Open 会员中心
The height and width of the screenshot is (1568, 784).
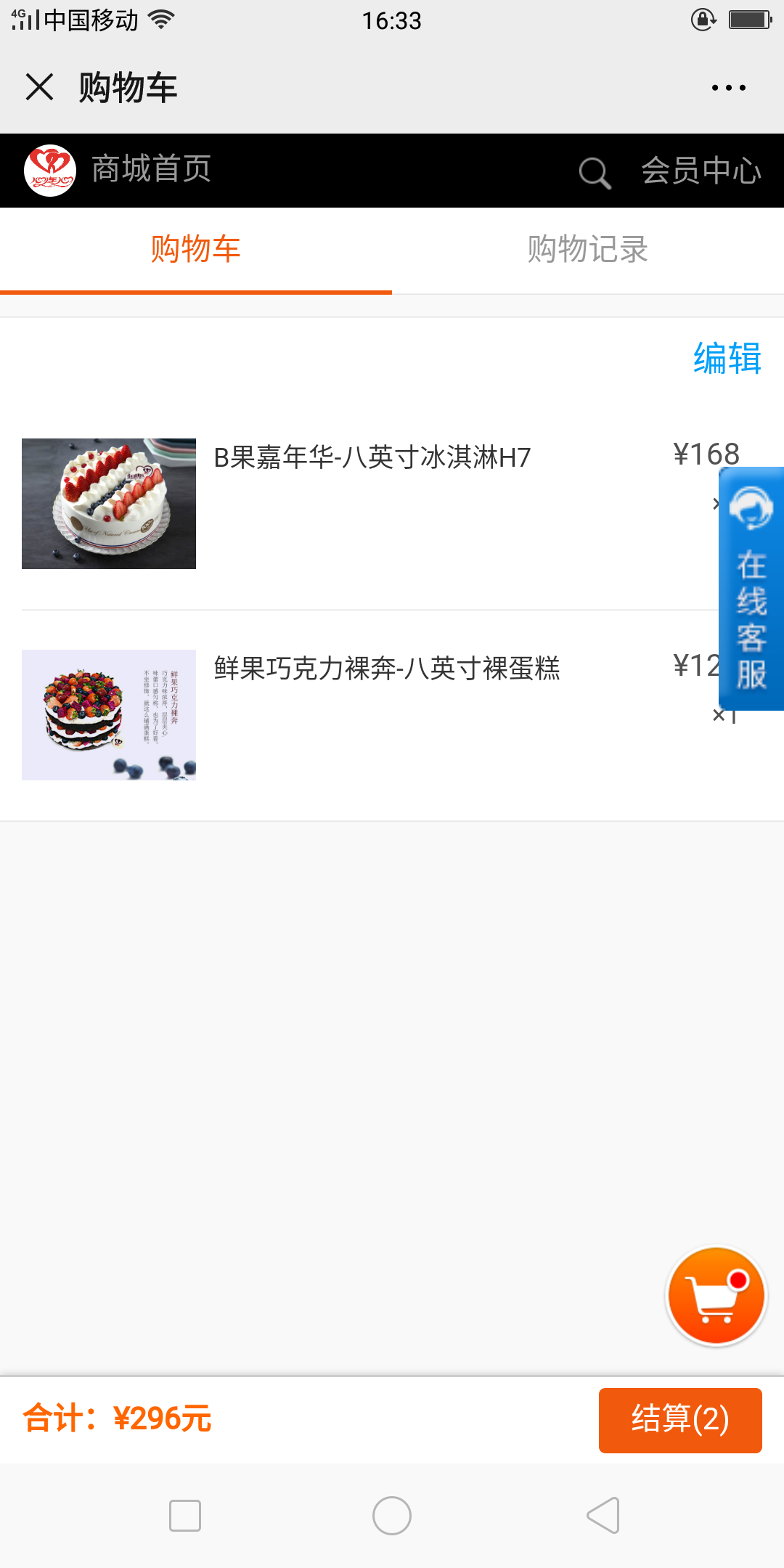tap(701, 171)
